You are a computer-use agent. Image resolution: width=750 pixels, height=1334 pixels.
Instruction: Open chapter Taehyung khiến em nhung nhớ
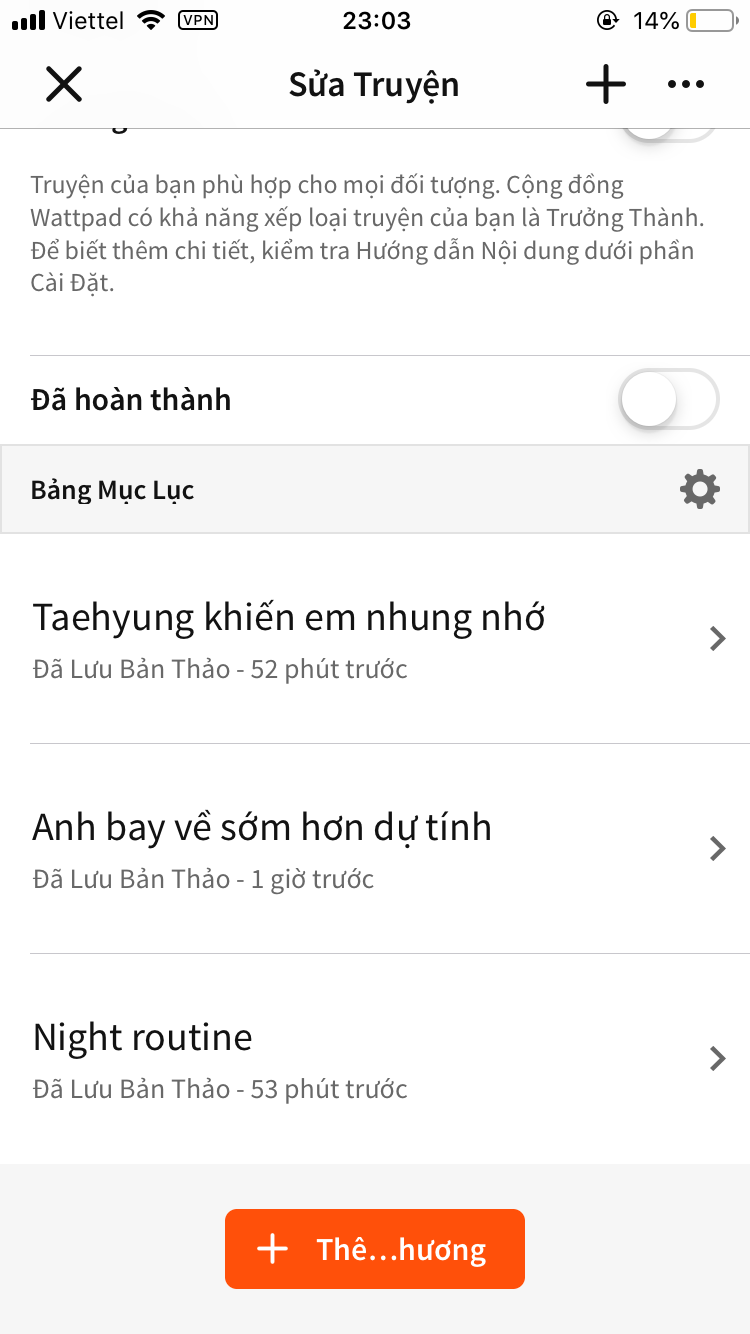375,639
